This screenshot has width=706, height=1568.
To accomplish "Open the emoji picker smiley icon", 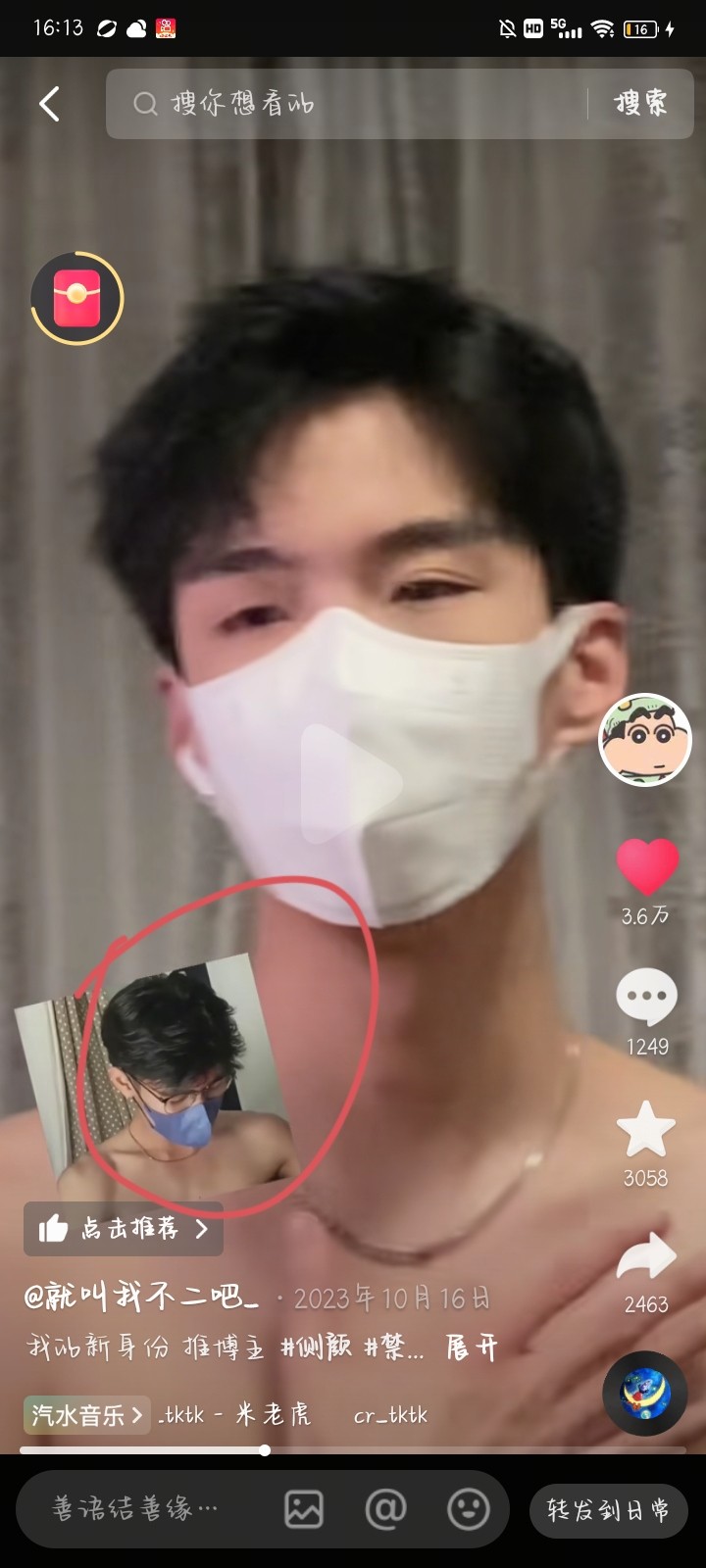I will pos(469,1509).
